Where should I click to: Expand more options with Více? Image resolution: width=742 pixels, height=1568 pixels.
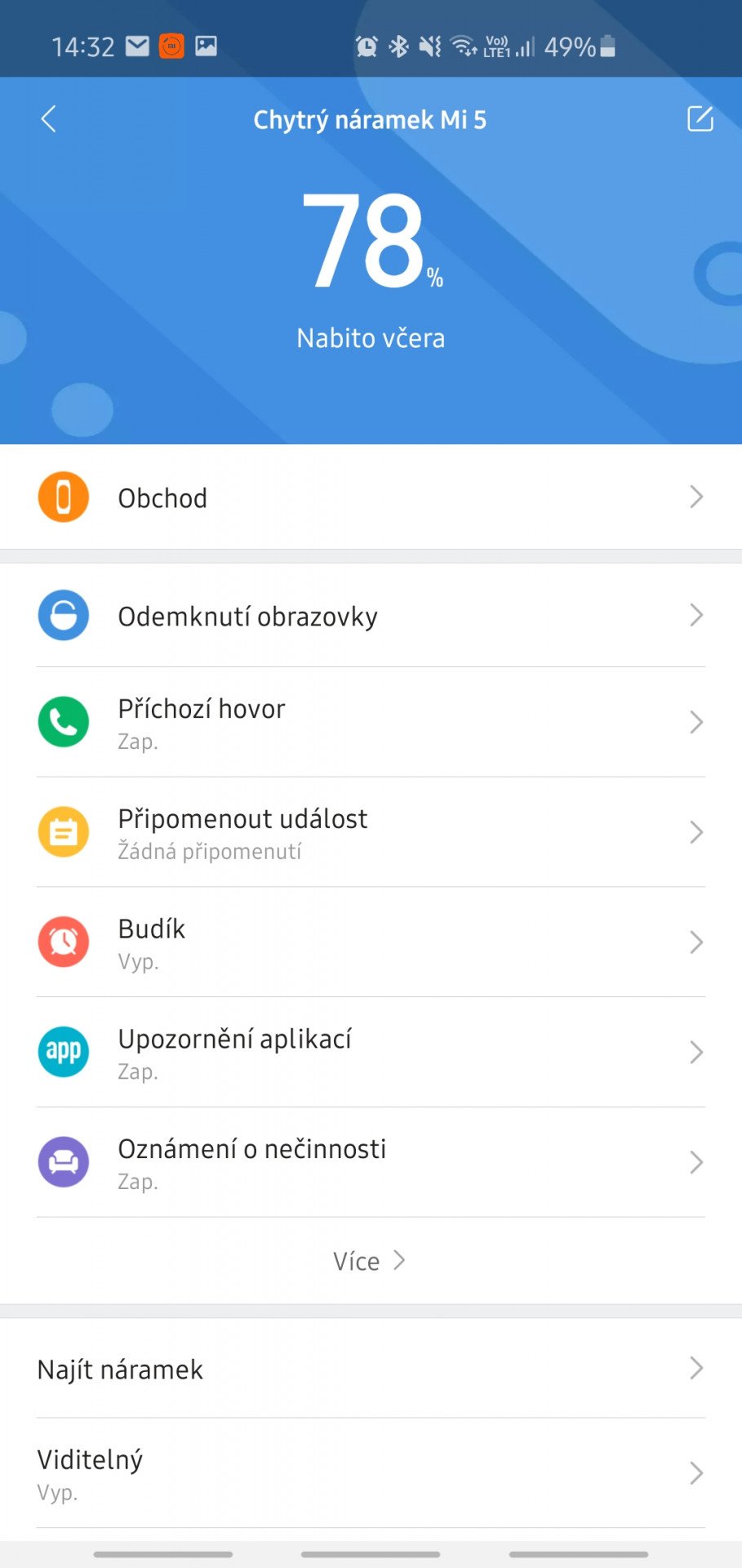pos(370,1261)
